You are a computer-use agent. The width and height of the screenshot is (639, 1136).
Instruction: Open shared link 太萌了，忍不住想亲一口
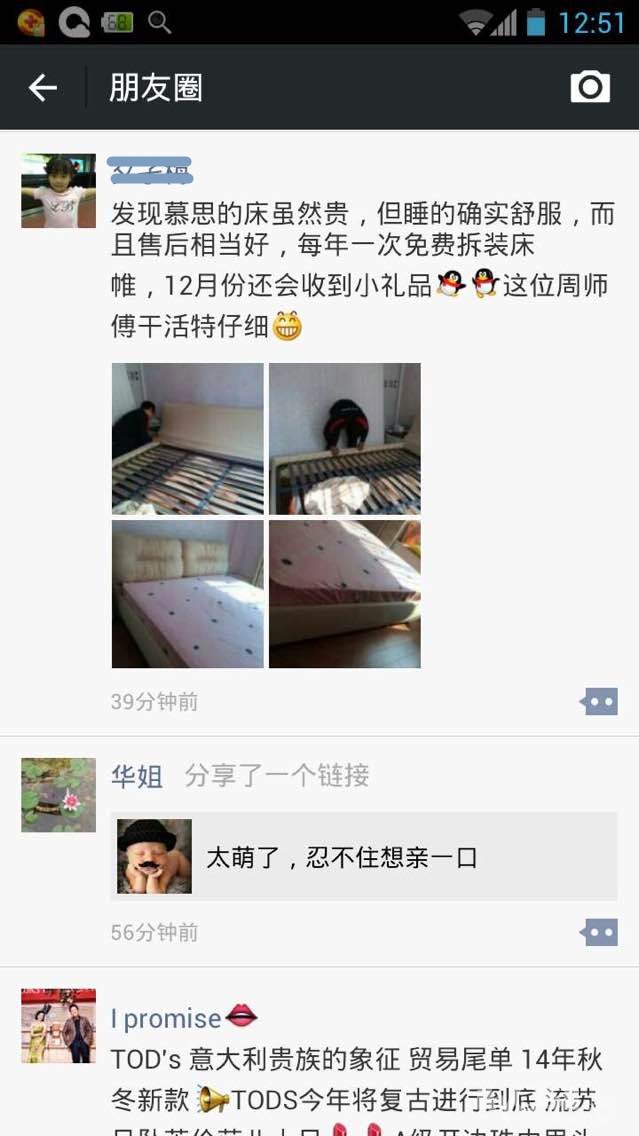point(364,856)
